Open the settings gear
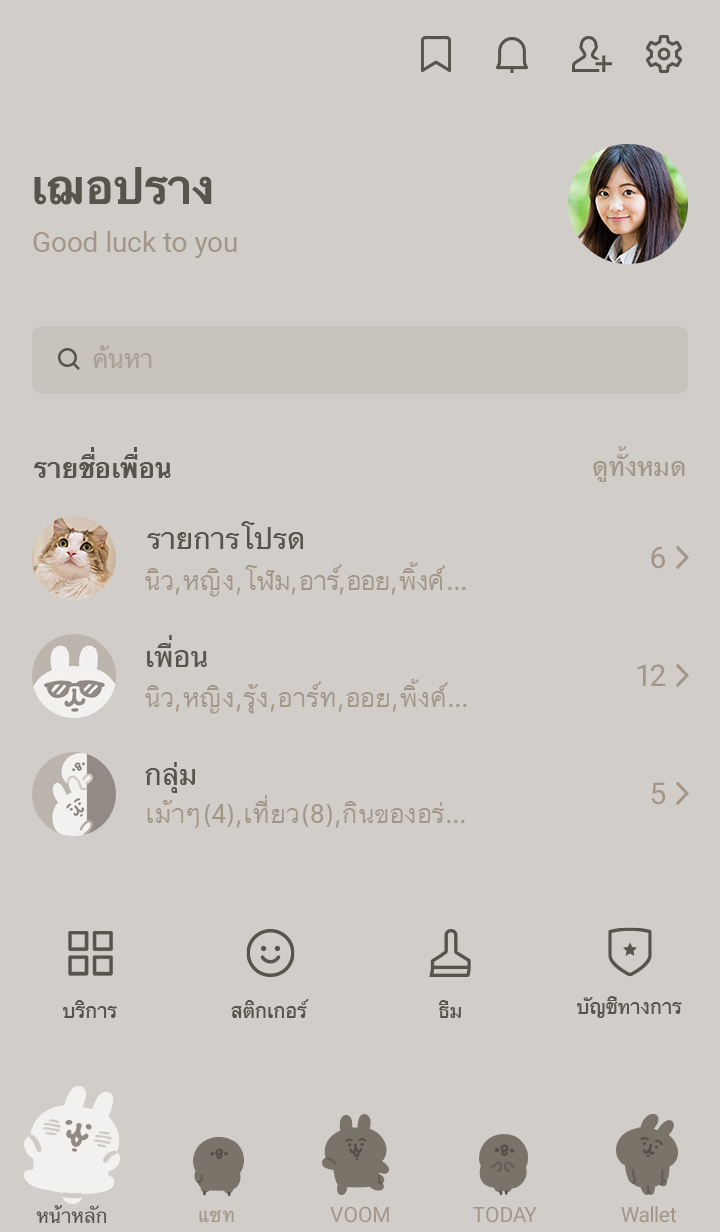 click(664, 55)
